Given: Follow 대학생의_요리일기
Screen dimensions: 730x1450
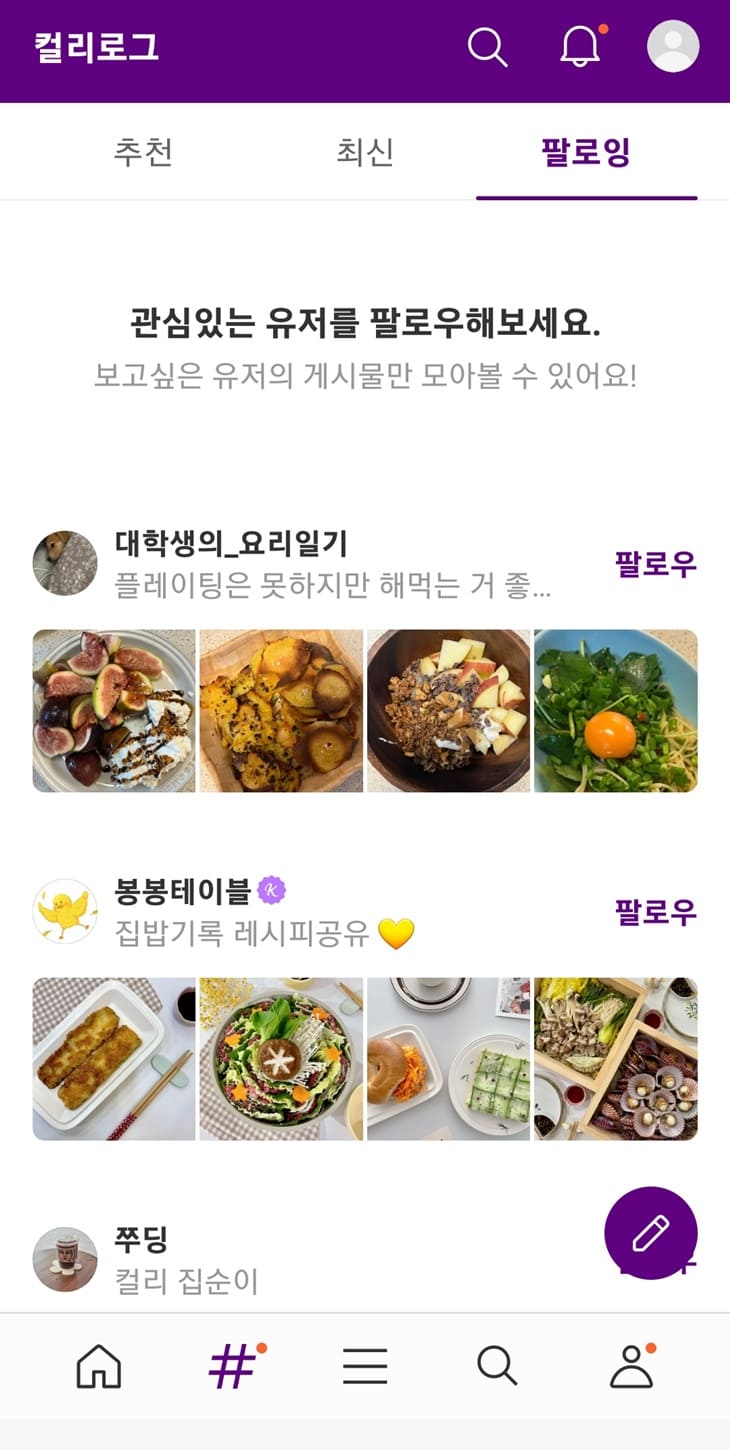Looking at the screenshot, I should tap(655, 564).
